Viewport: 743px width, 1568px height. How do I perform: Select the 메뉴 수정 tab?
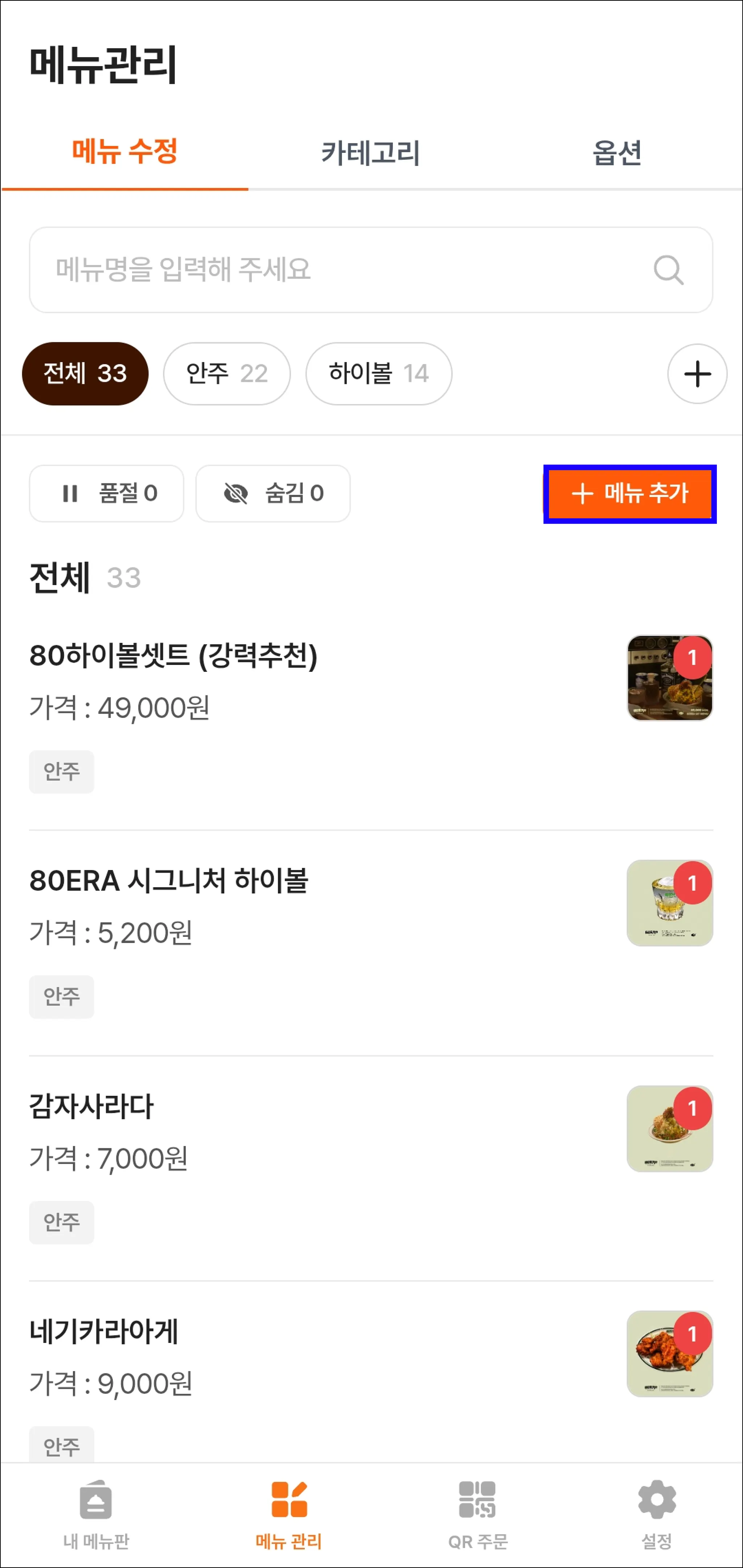coord(125,152)
